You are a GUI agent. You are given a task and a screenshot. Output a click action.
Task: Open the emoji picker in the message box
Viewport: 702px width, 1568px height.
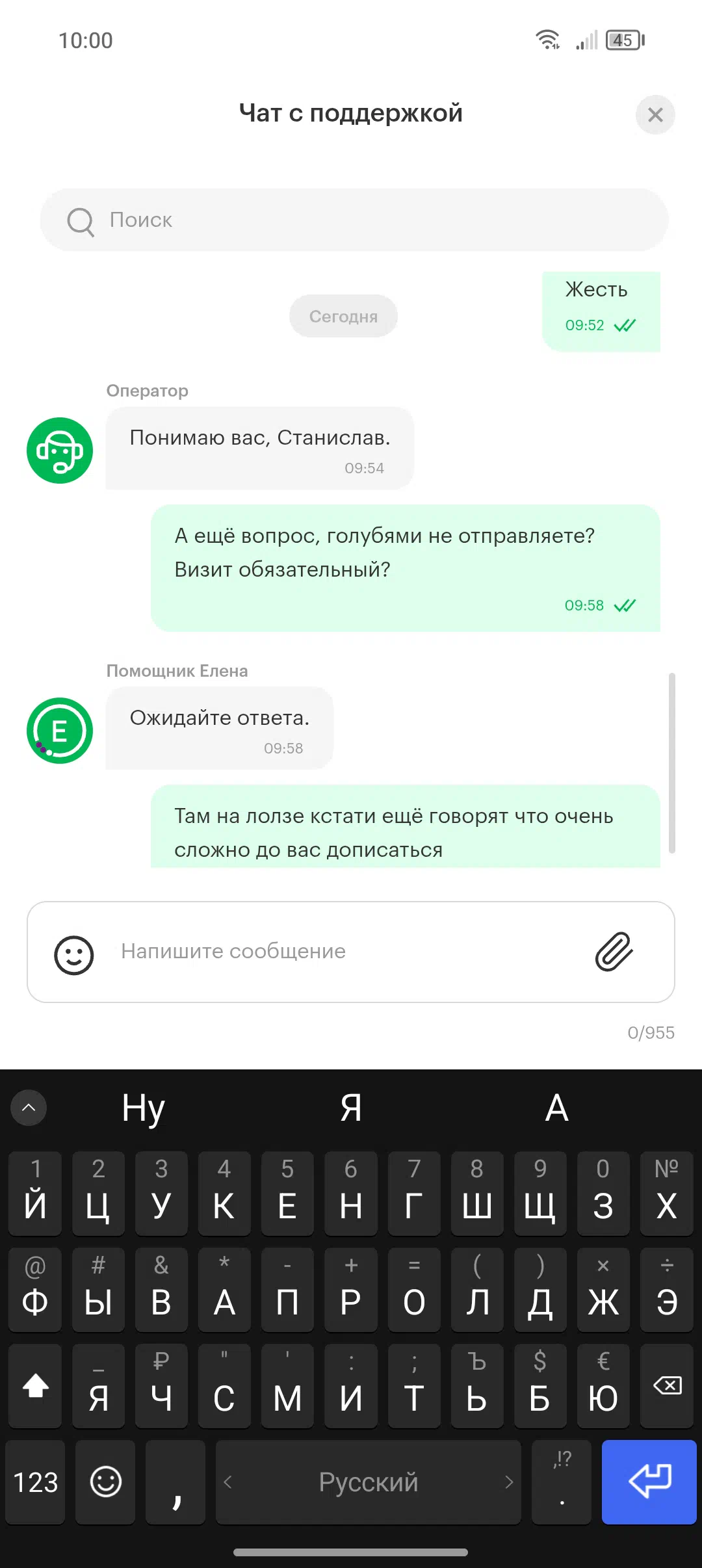(x=74, y=955)
